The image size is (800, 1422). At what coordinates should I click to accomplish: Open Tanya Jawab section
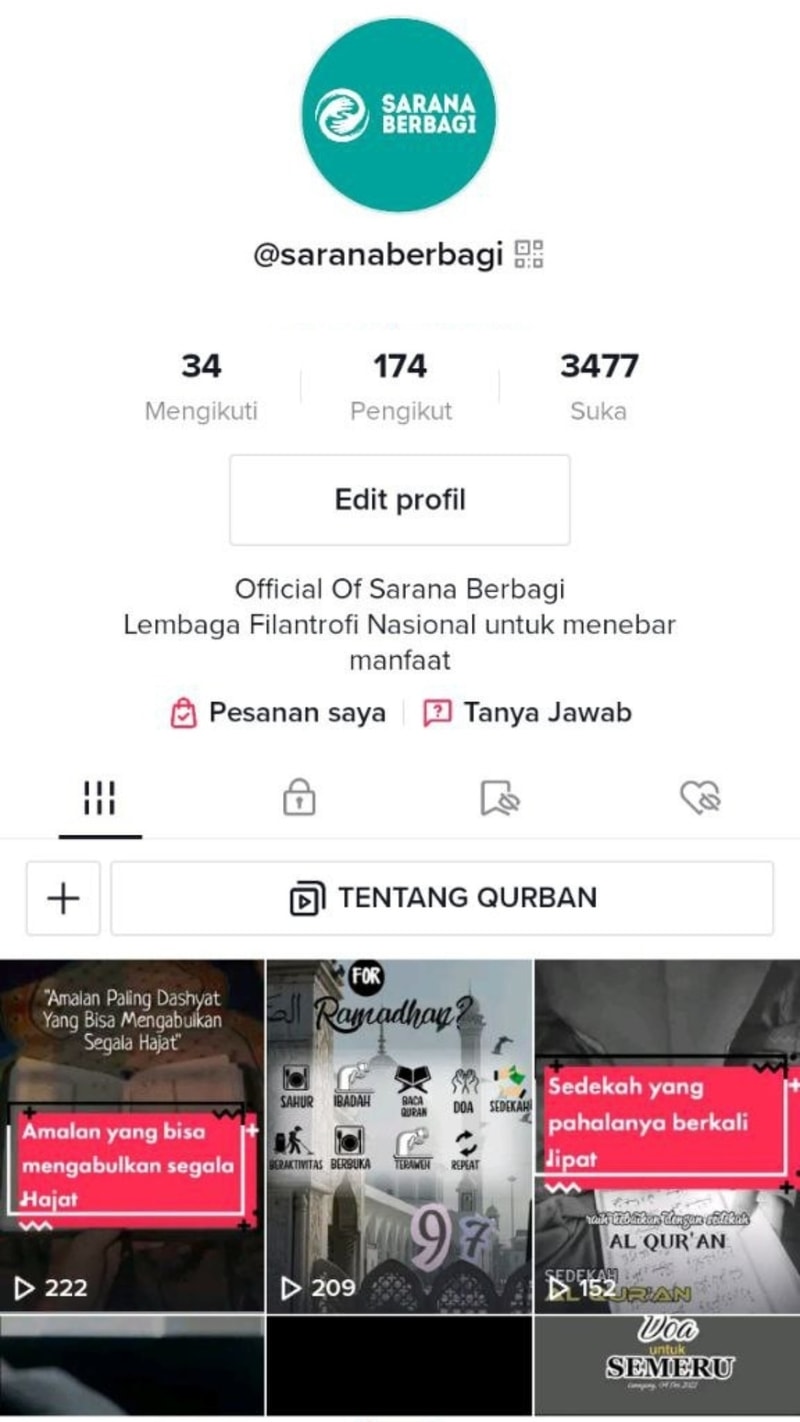(x=528, y=713)
